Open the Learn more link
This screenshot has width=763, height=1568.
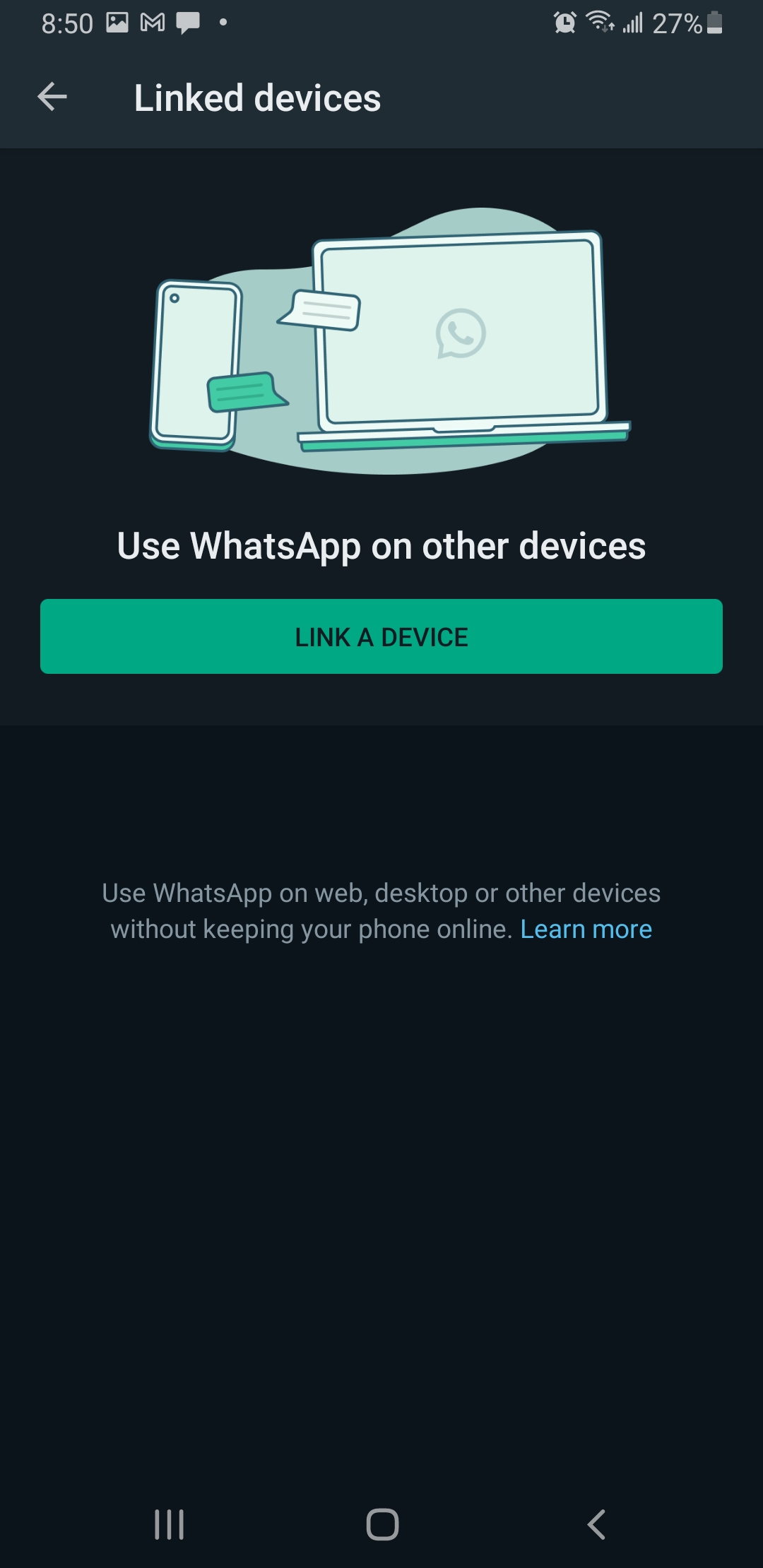pos(586,929)
